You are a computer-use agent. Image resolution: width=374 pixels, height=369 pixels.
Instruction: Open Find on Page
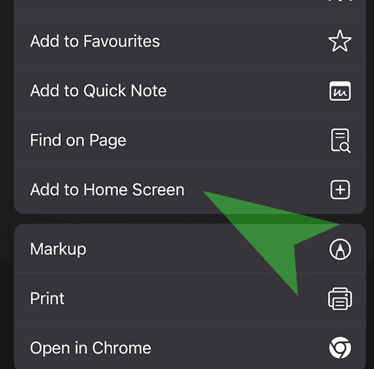point(190,140)
